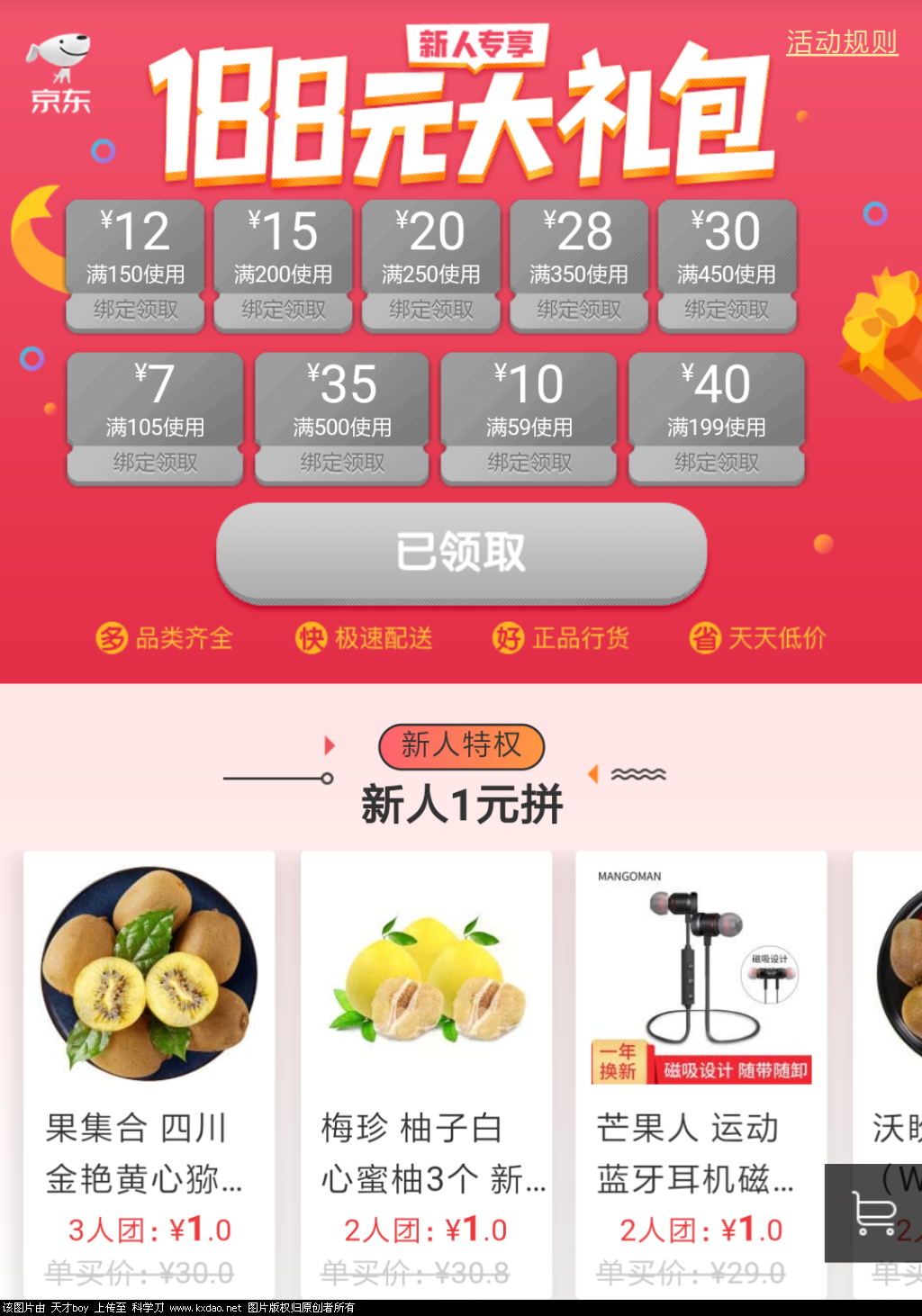Select the ¥12 满150使用 coupon

135,266
